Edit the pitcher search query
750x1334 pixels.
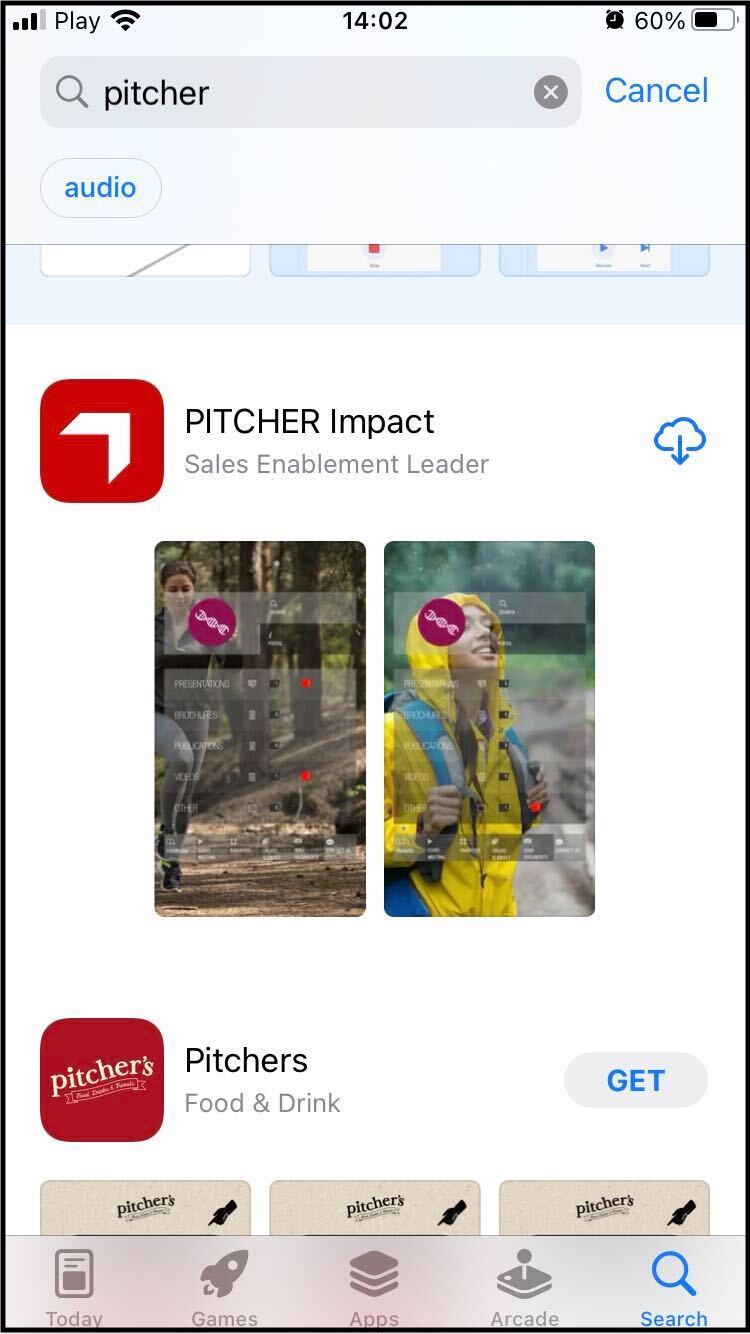300,93
